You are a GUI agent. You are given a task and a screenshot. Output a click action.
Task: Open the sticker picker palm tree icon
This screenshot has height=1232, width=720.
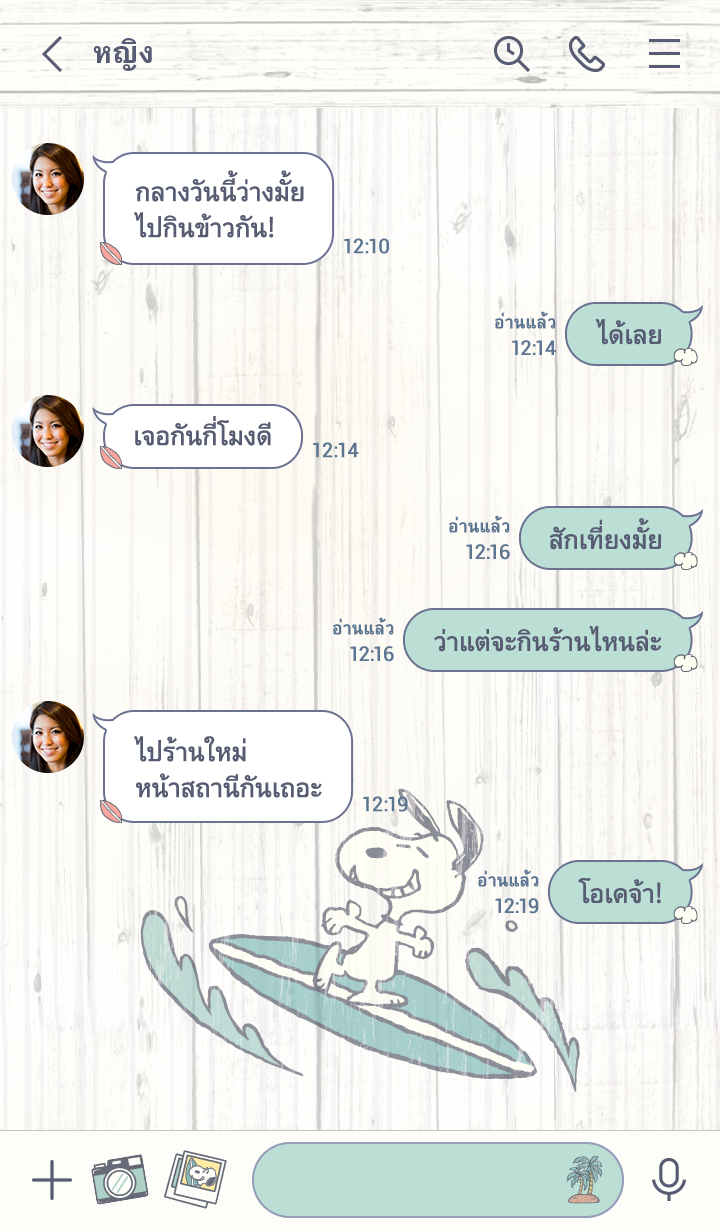tap(584, 1179)
